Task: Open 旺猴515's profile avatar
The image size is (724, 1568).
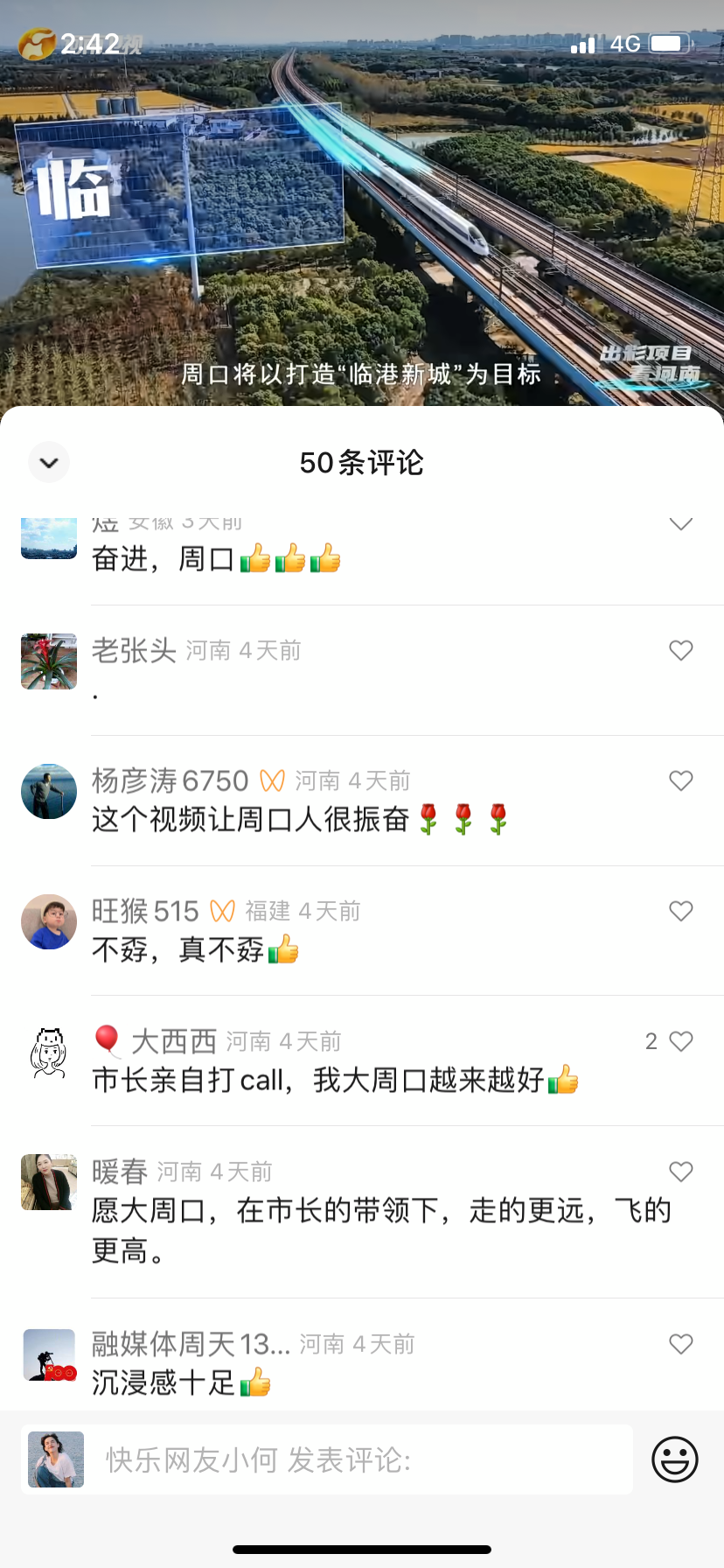Action: pyautogui.click(x=49, y=921)
